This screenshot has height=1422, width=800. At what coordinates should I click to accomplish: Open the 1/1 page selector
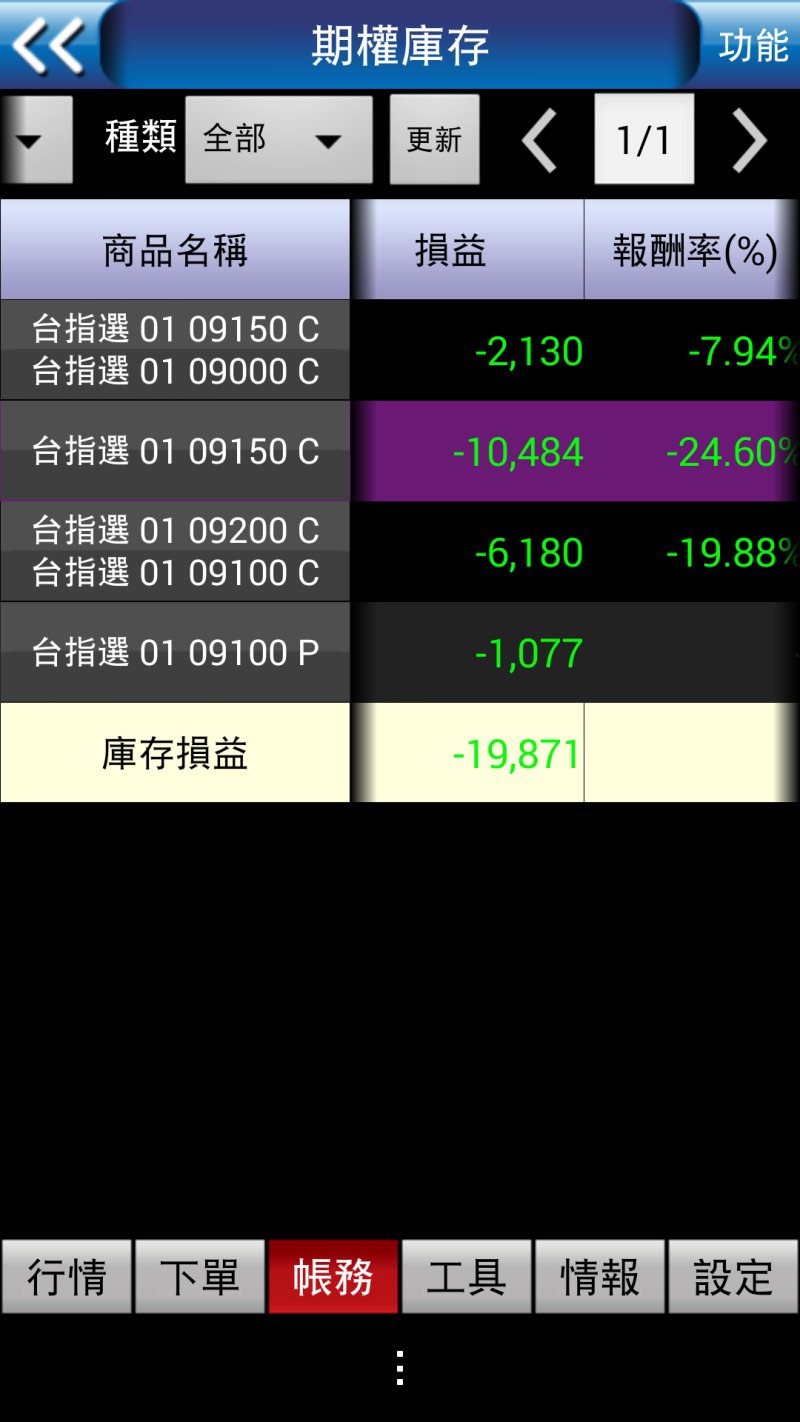coord(644,139)
